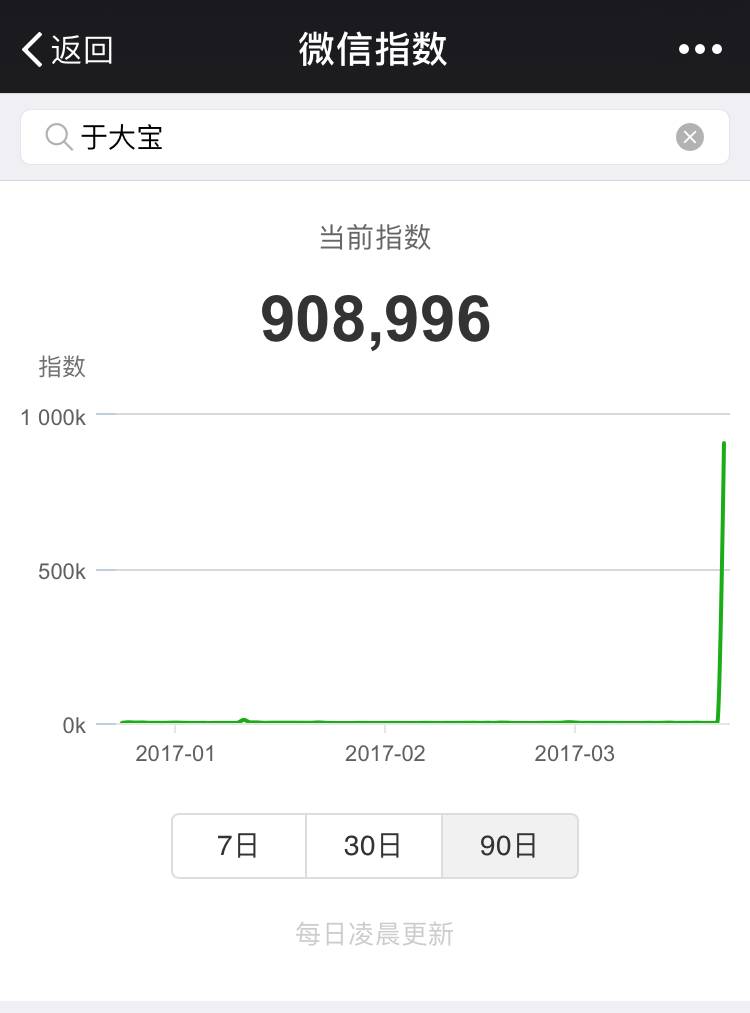
Task: Switch the chart to the 7日 range
Action: point(239,846)
